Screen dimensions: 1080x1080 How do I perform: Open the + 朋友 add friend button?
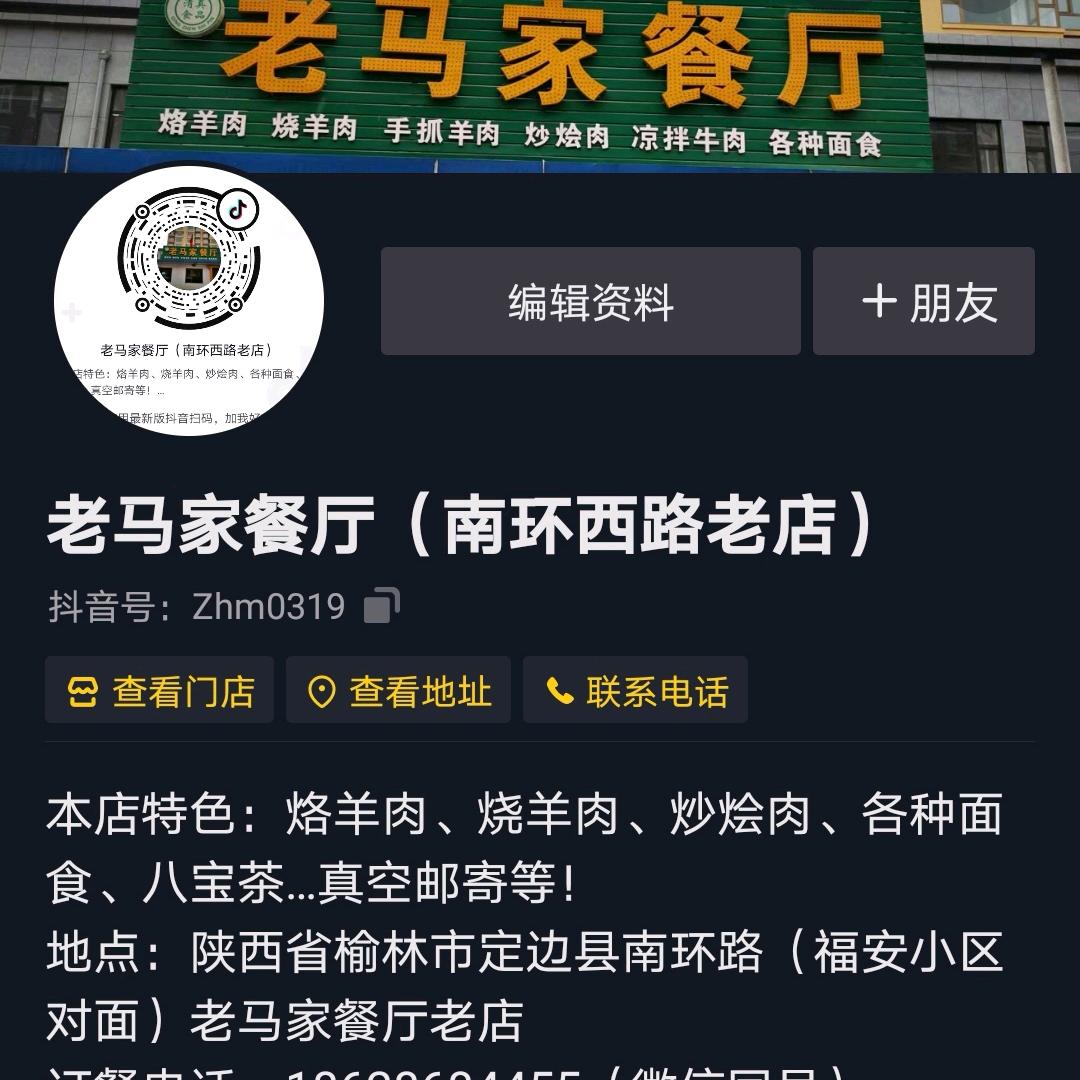point(924,301)
